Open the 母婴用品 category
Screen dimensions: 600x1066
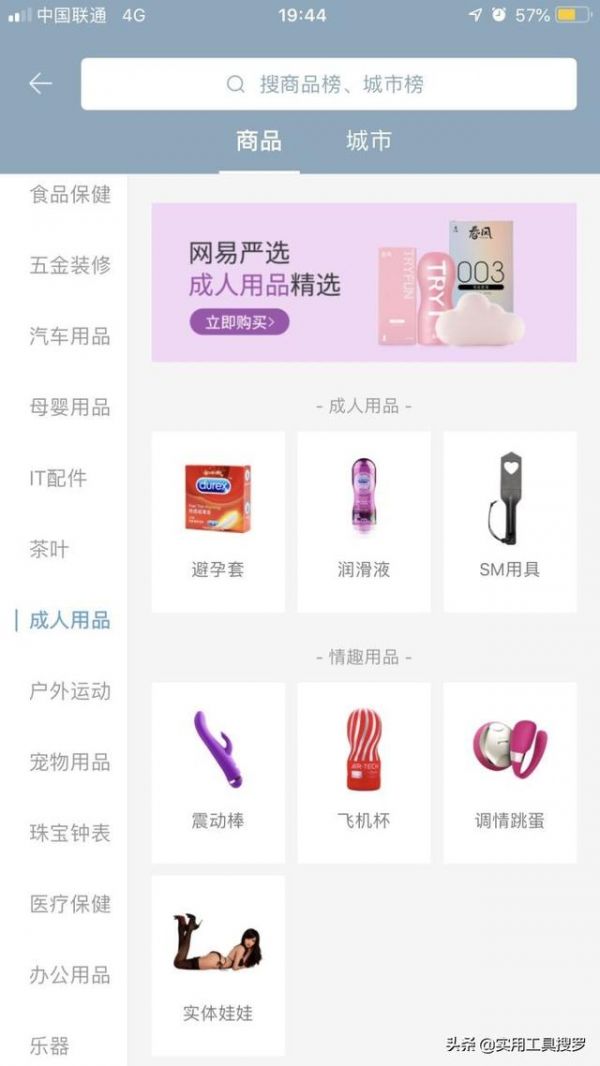70,407
